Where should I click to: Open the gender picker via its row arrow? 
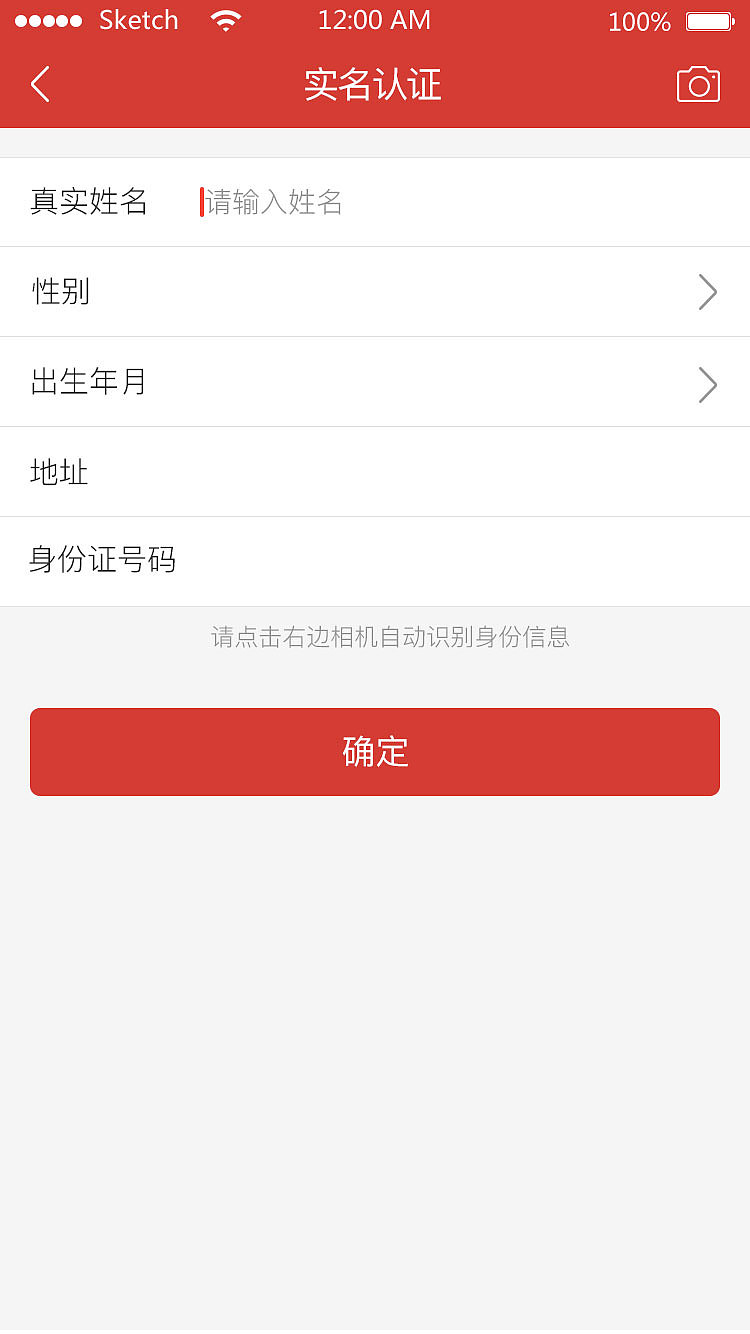[708, 292]
